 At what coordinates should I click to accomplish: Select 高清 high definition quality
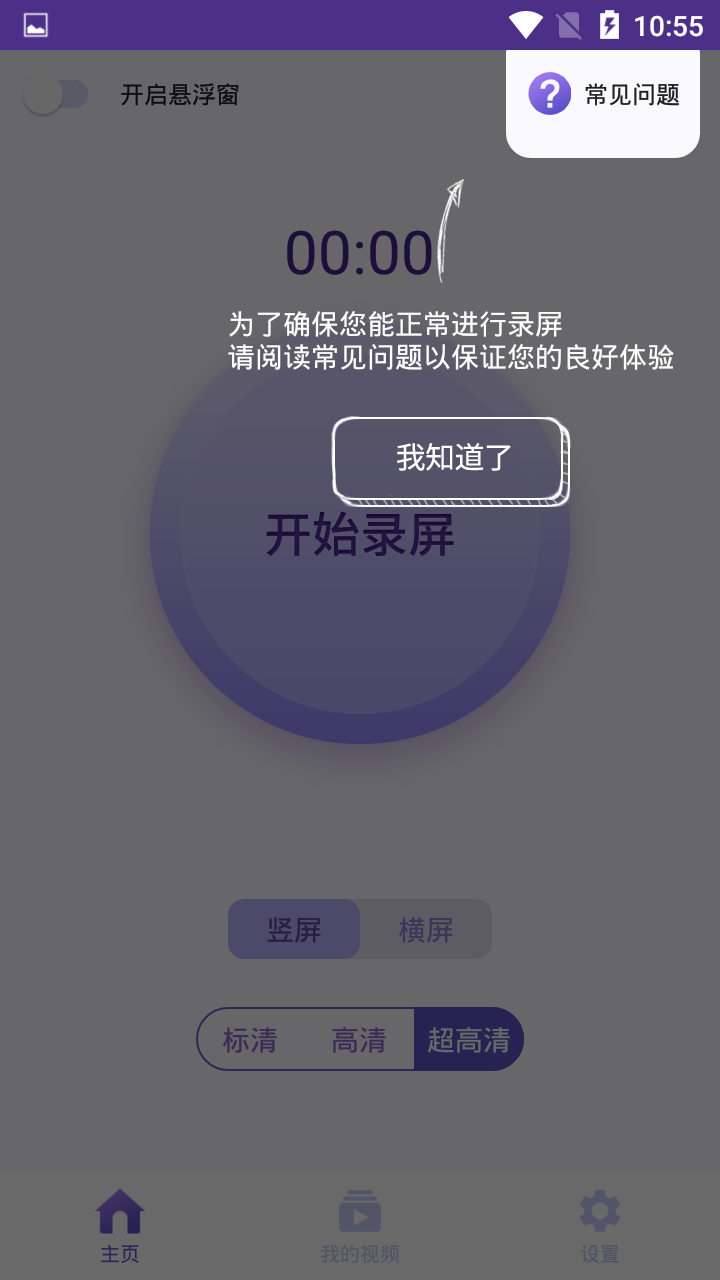tap(360, 1039)
